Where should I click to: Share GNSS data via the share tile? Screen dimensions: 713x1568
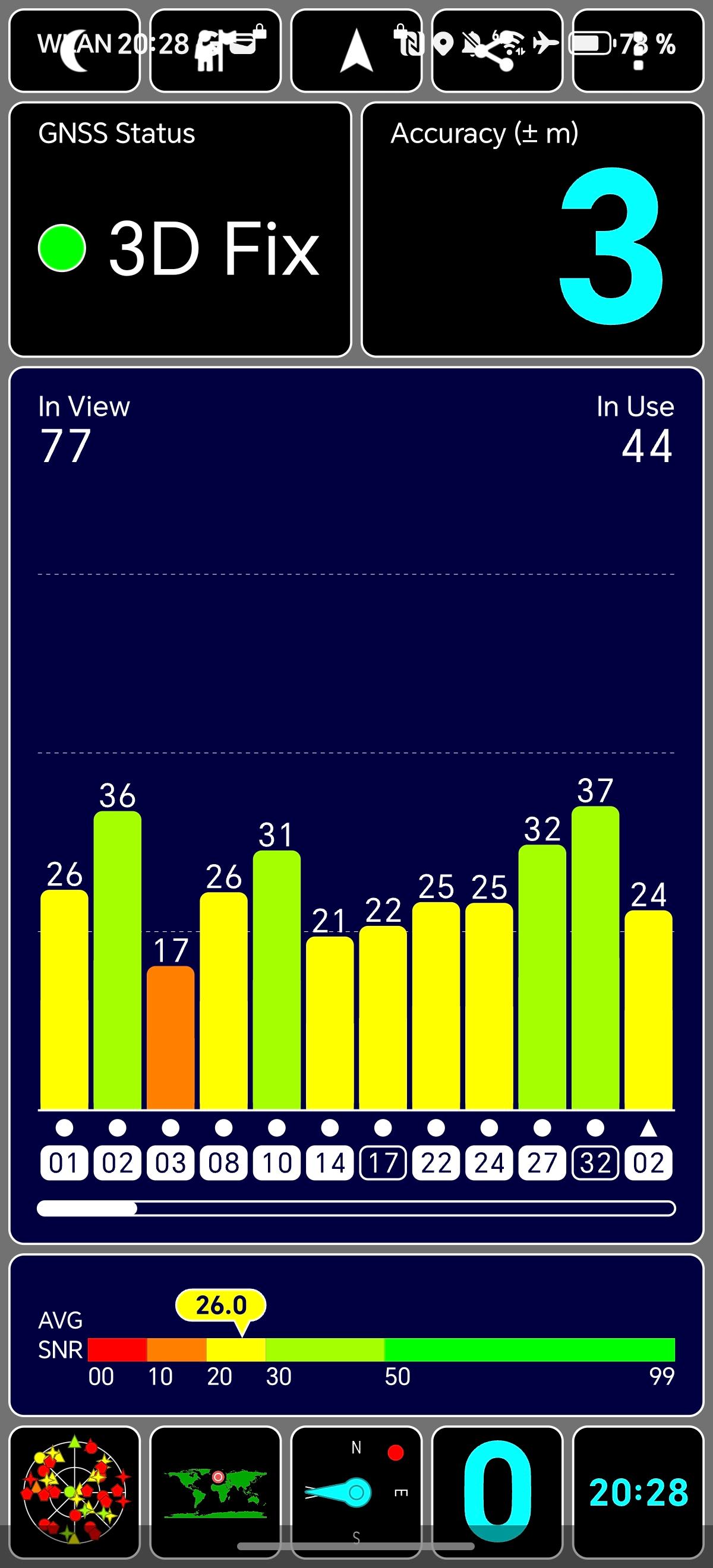point(497,51)
